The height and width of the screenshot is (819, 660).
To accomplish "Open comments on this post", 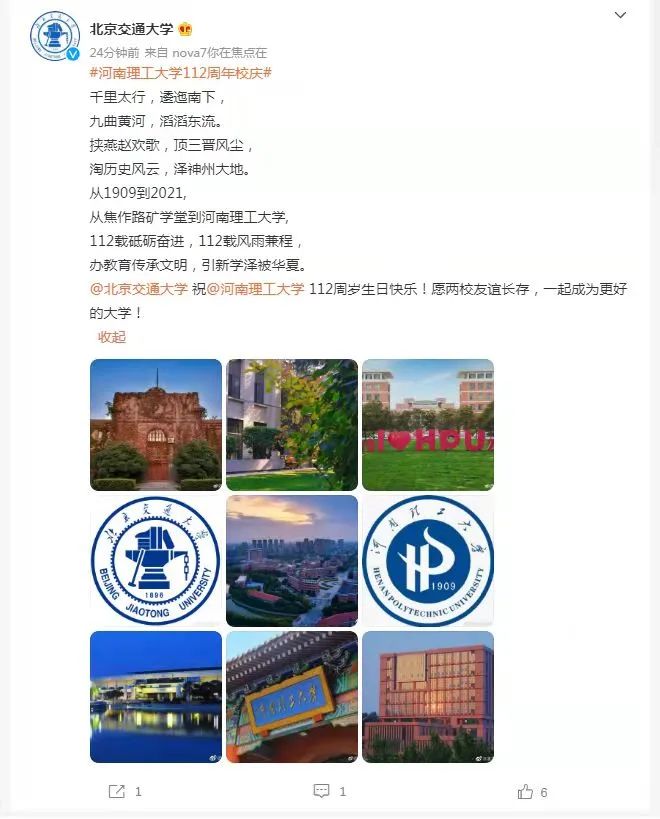I will coord(328,791).
